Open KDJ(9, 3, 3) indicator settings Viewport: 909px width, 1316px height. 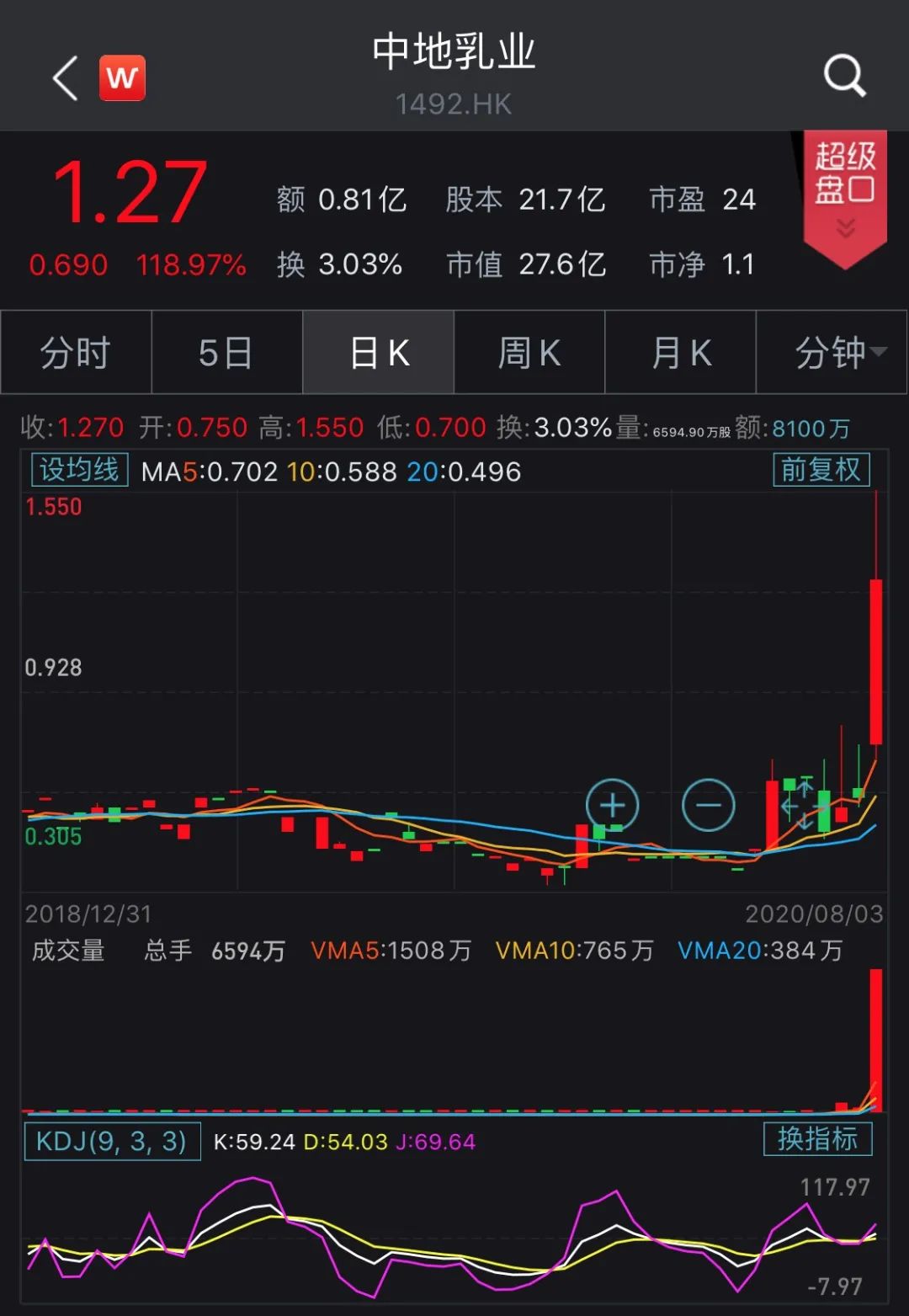coord(112,1142)
